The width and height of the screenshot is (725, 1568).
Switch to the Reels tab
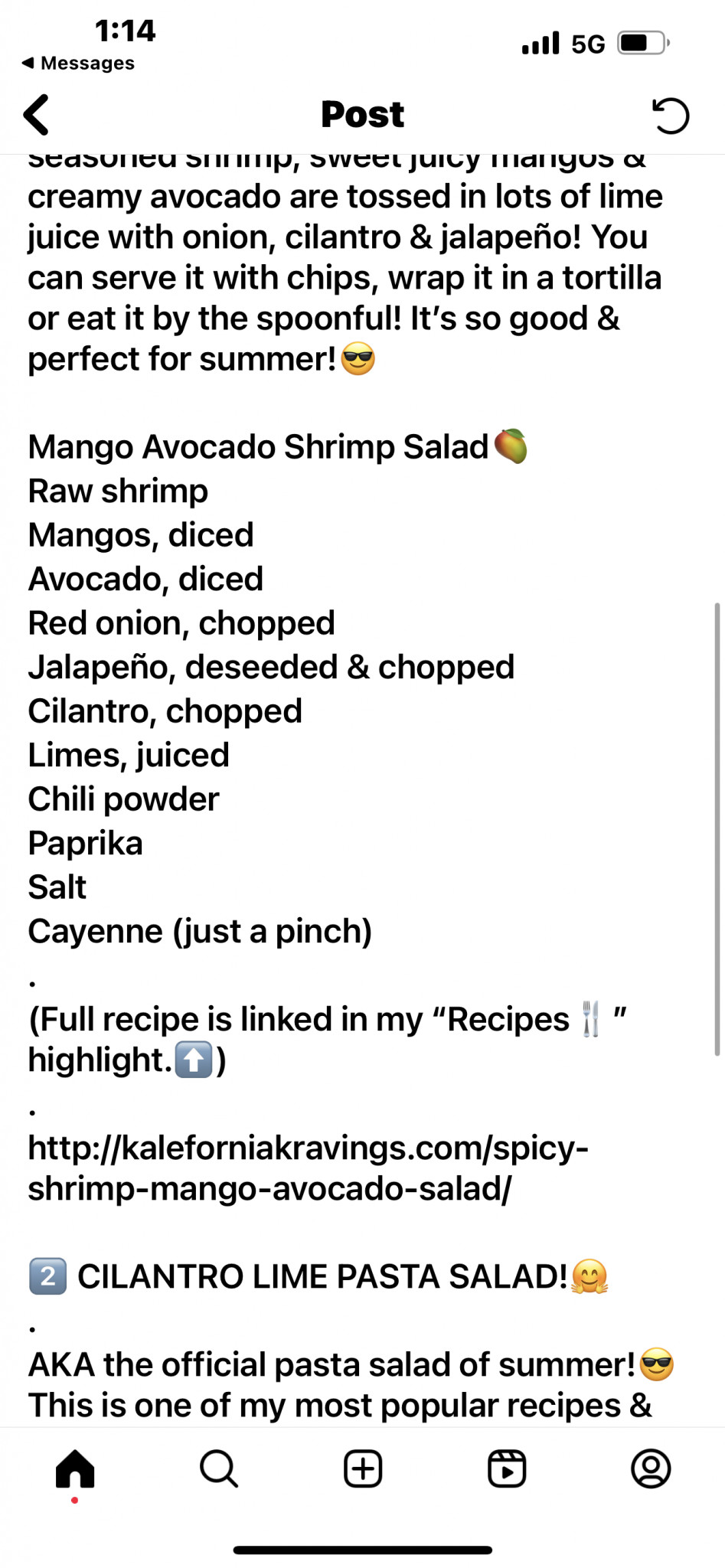[507, 1468]
